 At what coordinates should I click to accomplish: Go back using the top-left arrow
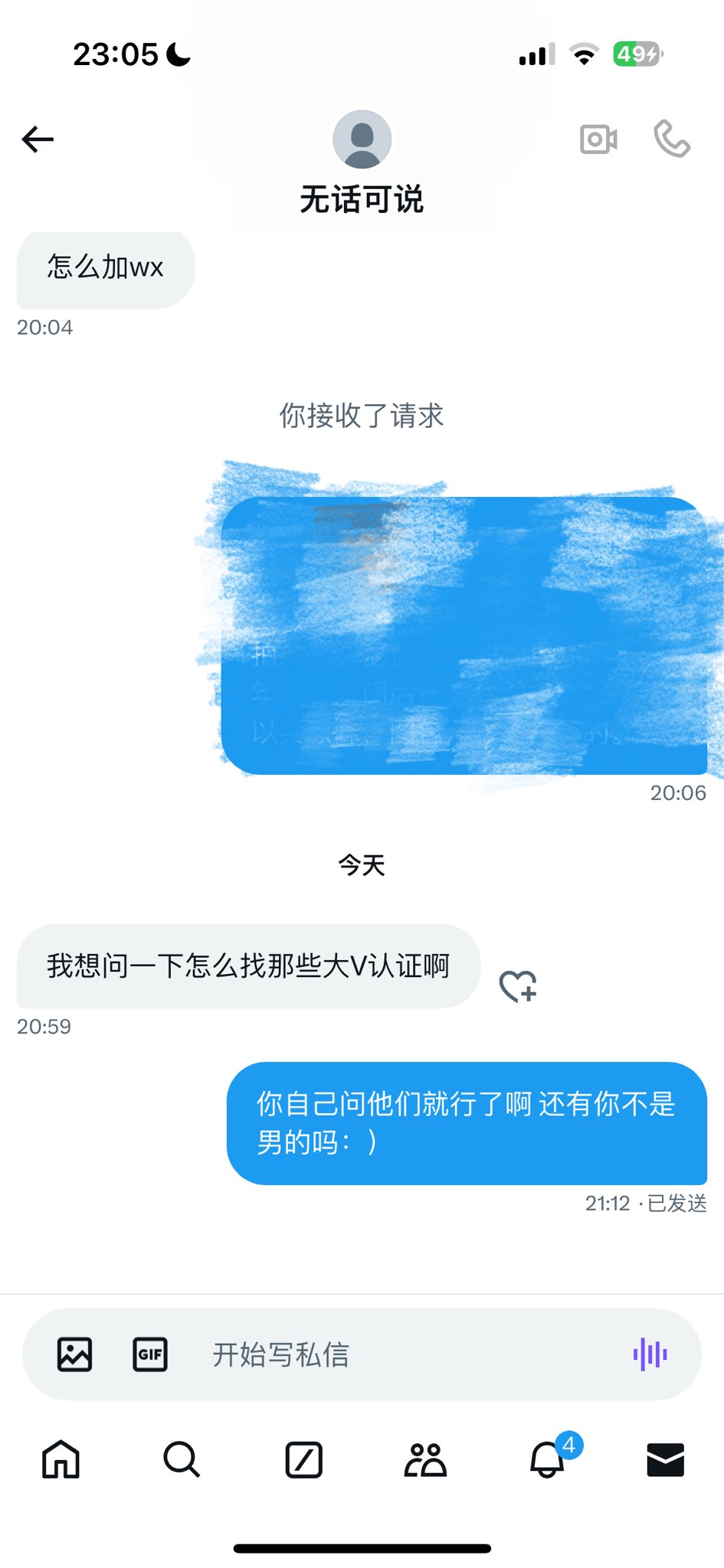click(x=38, y=139)
